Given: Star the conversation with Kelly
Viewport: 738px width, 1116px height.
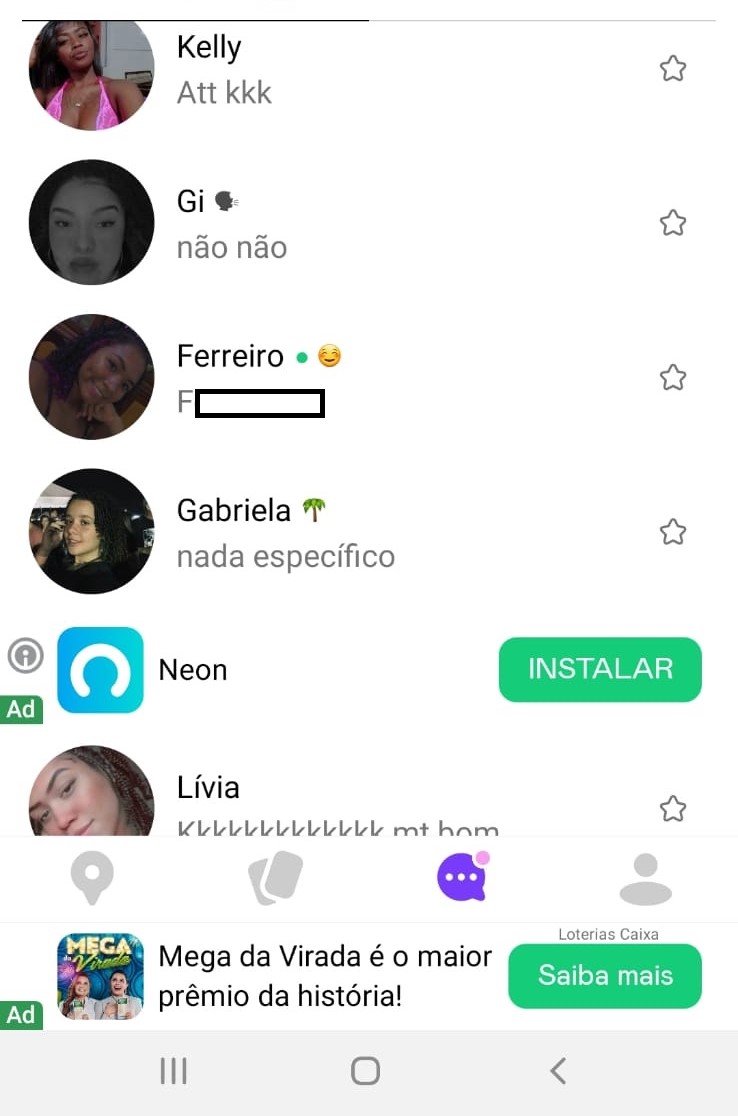Looking at the screenshot, I should point(673,69).
